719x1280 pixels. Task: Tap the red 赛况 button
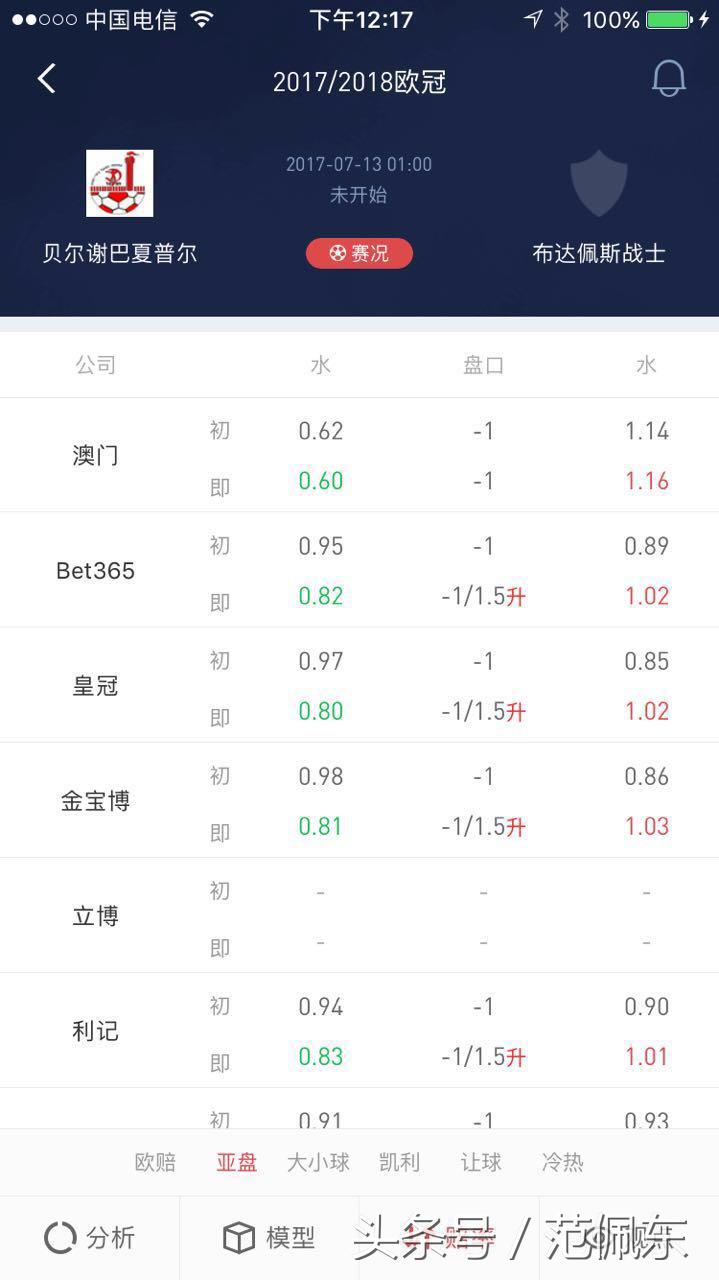359,254
